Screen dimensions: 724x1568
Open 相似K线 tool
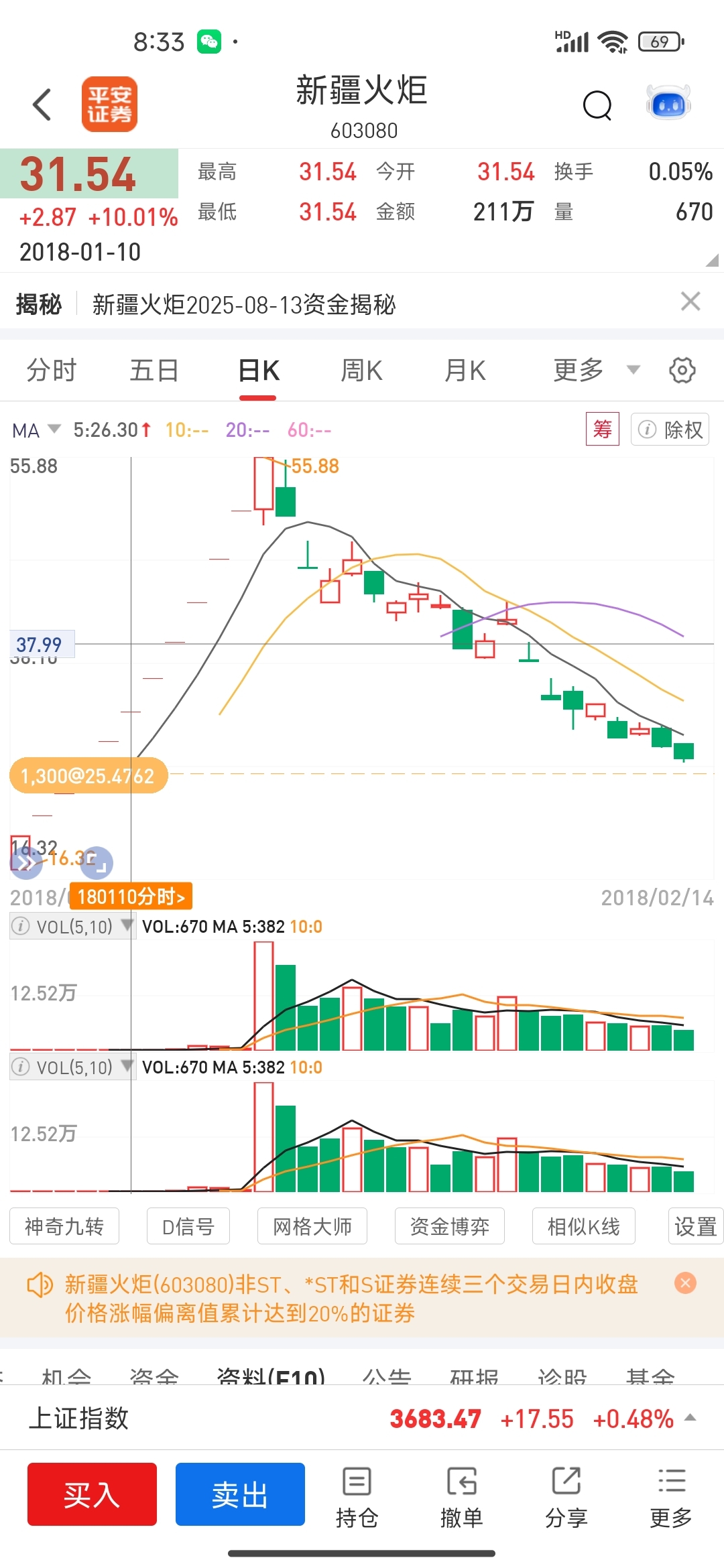pos(583,1226)
